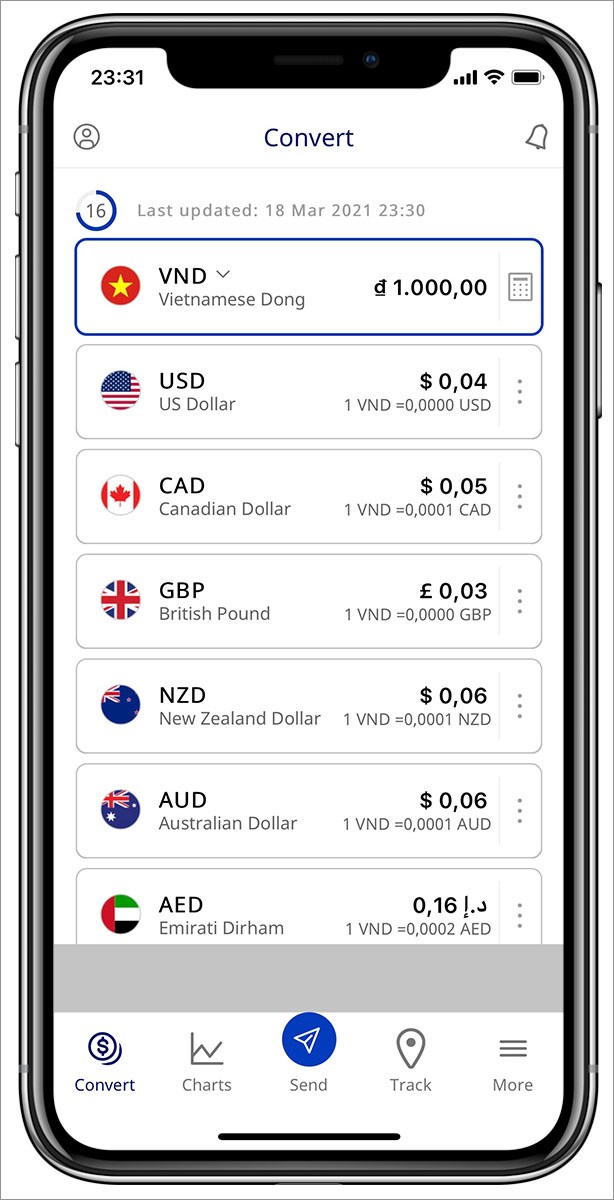Go to the Track tab
The width and height of the screenshot is (614, 1200).
(410, 1062)
